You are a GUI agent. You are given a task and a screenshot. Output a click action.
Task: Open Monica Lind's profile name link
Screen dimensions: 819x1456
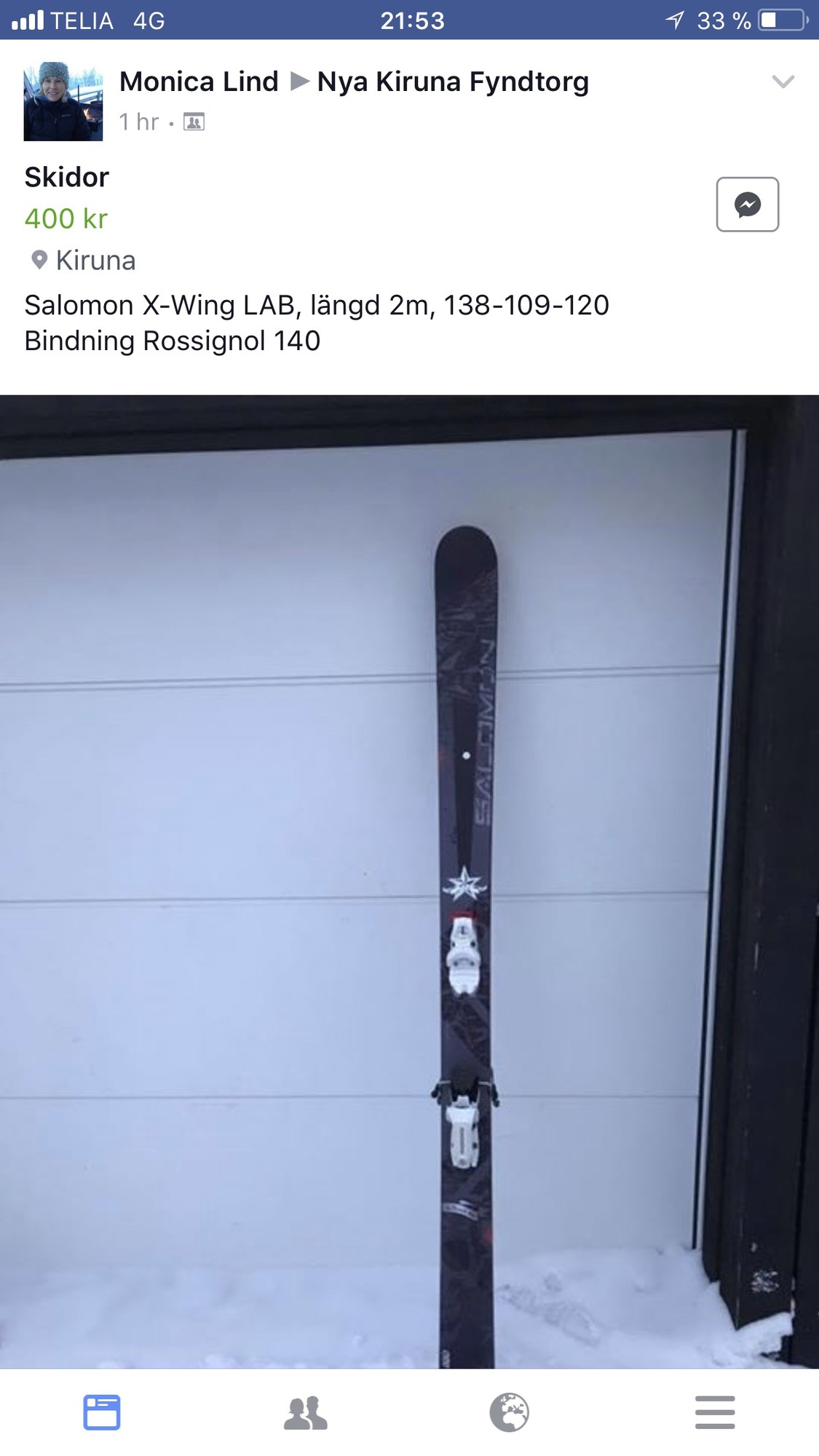coord(199,82)
